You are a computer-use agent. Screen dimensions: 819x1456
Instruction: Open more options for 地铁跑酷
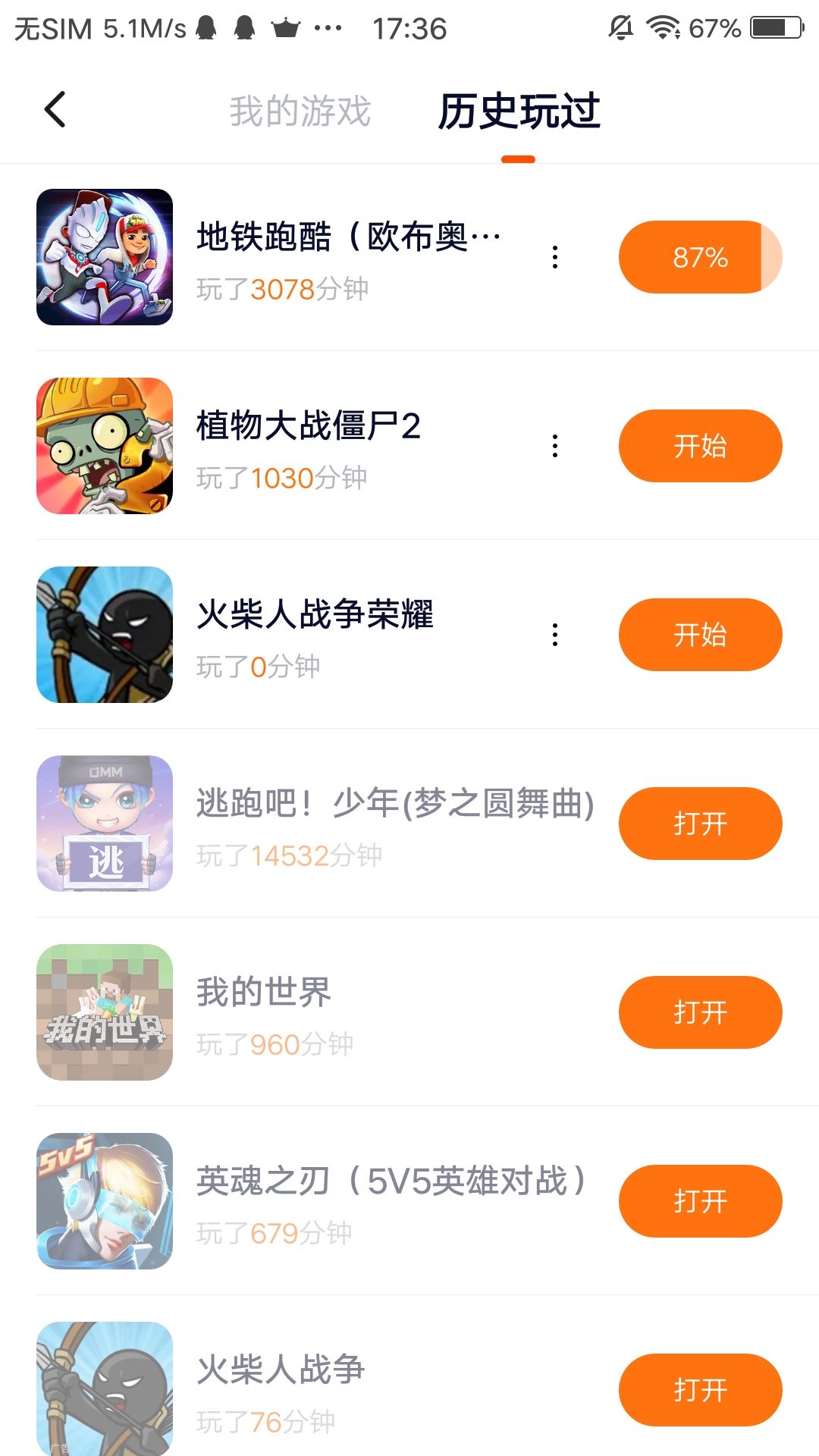555,257
